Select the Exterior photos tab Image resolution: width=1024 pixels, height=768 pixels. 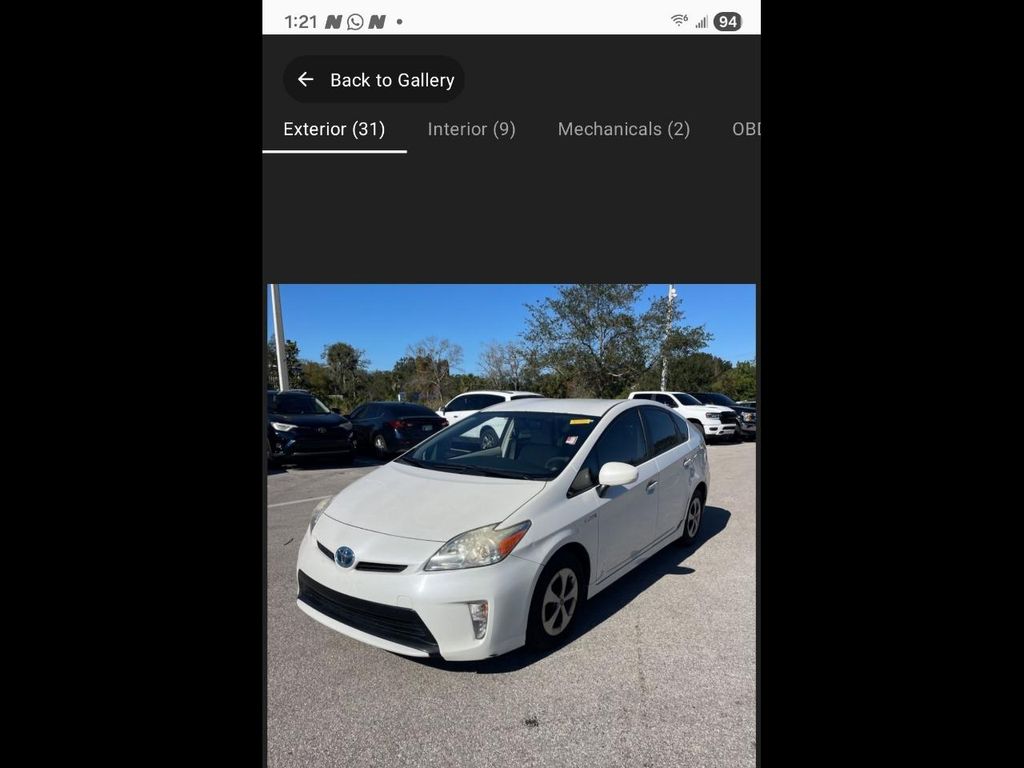(334, 129)
